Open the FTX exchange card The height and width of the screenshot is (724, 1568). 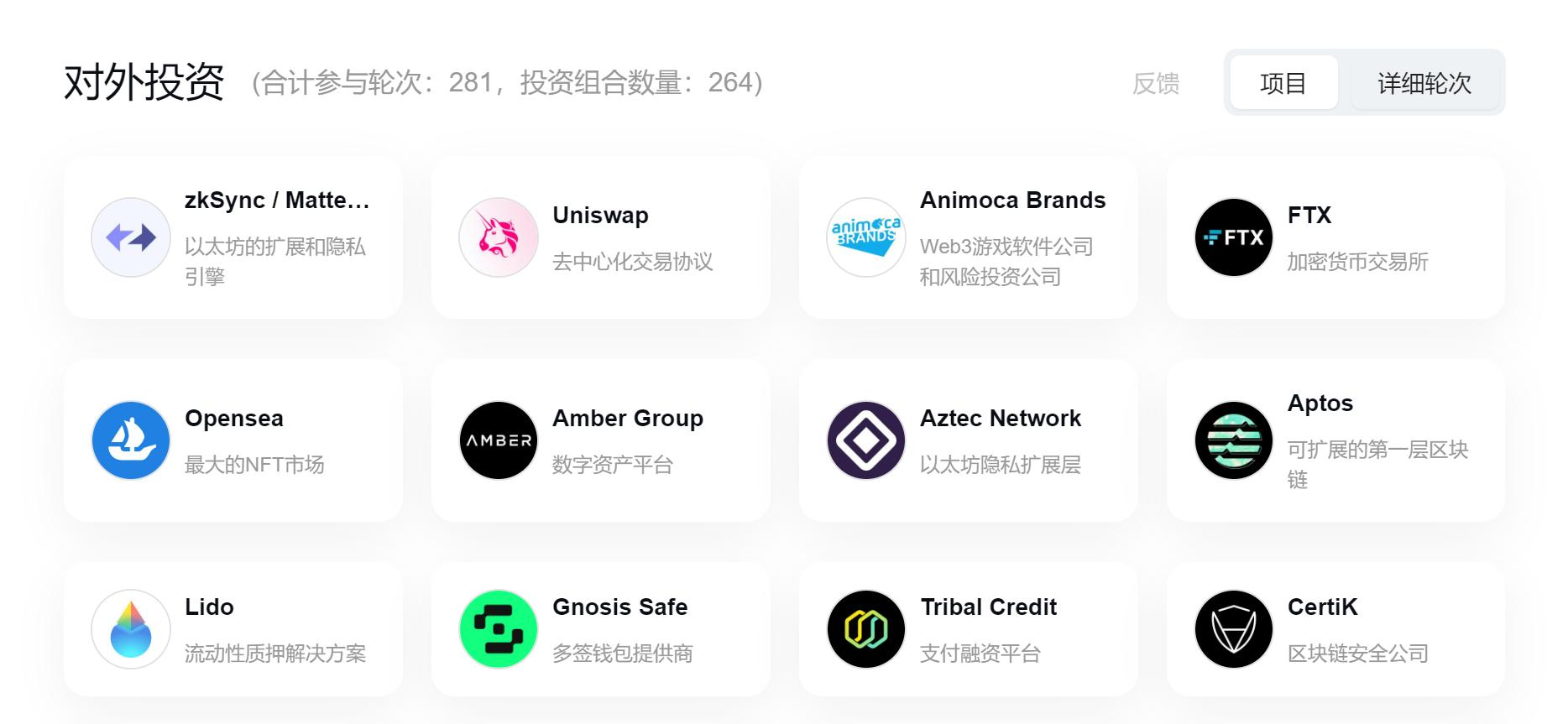pos(1336,237)
